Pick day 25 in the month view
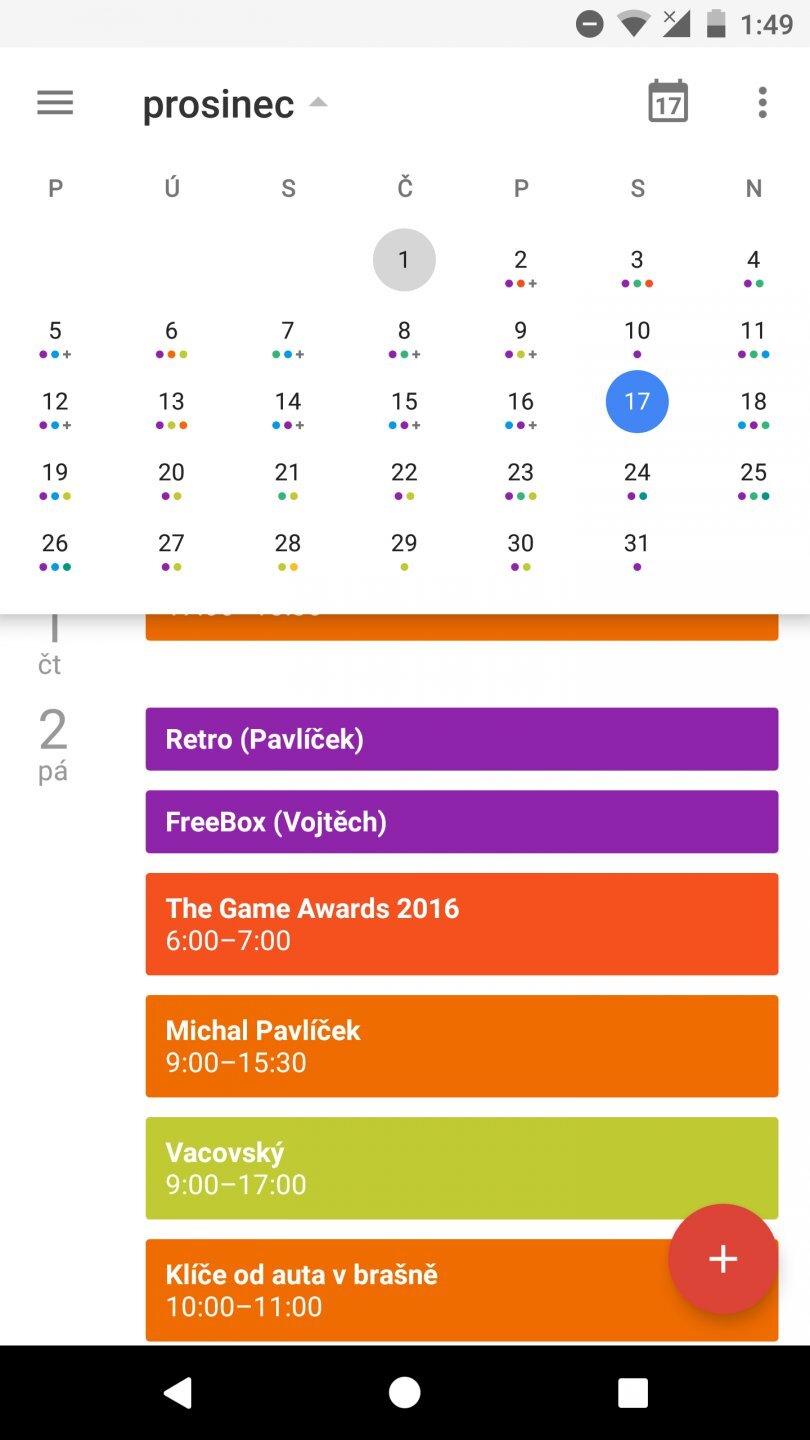The width and height of the screenshot is (810, 1440). (x=753, y=473)
